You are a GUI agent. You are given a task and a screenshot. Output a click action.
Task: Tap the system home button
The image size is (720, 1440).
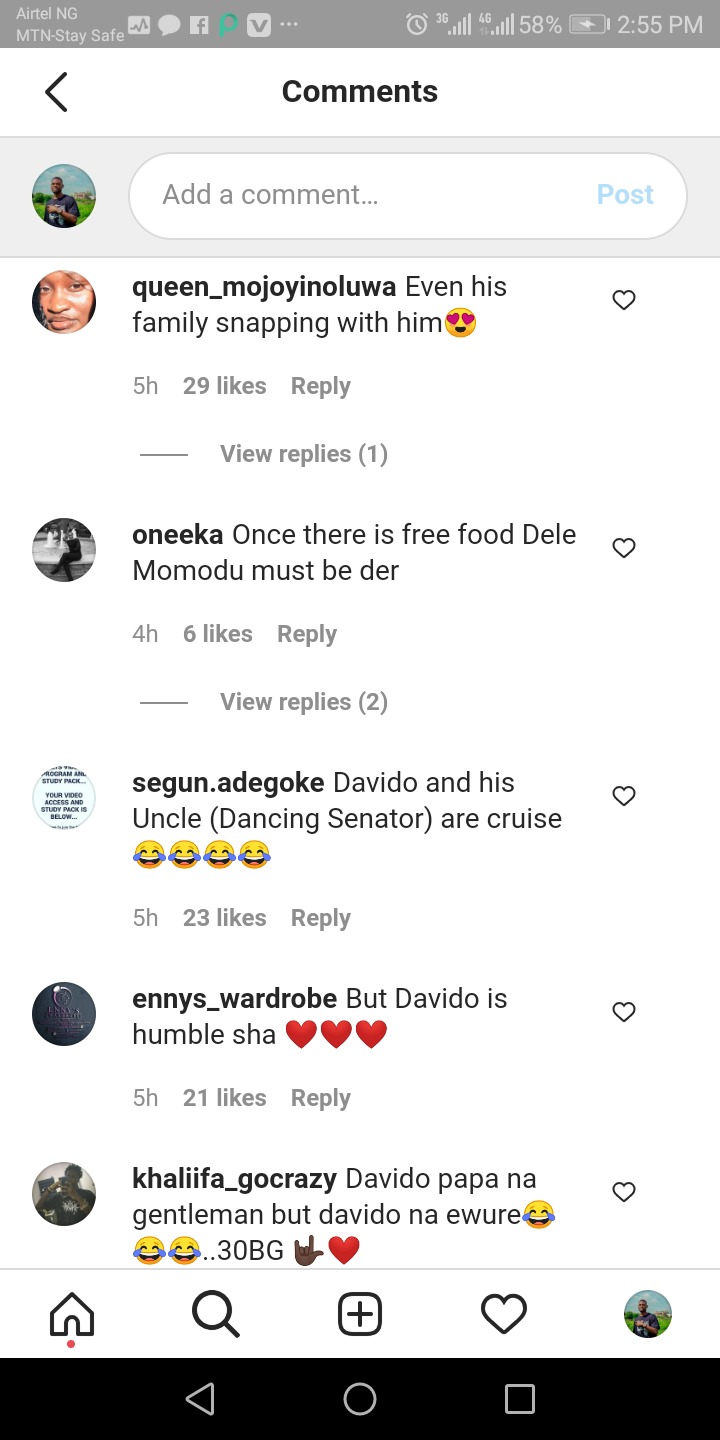[360, 1399]
